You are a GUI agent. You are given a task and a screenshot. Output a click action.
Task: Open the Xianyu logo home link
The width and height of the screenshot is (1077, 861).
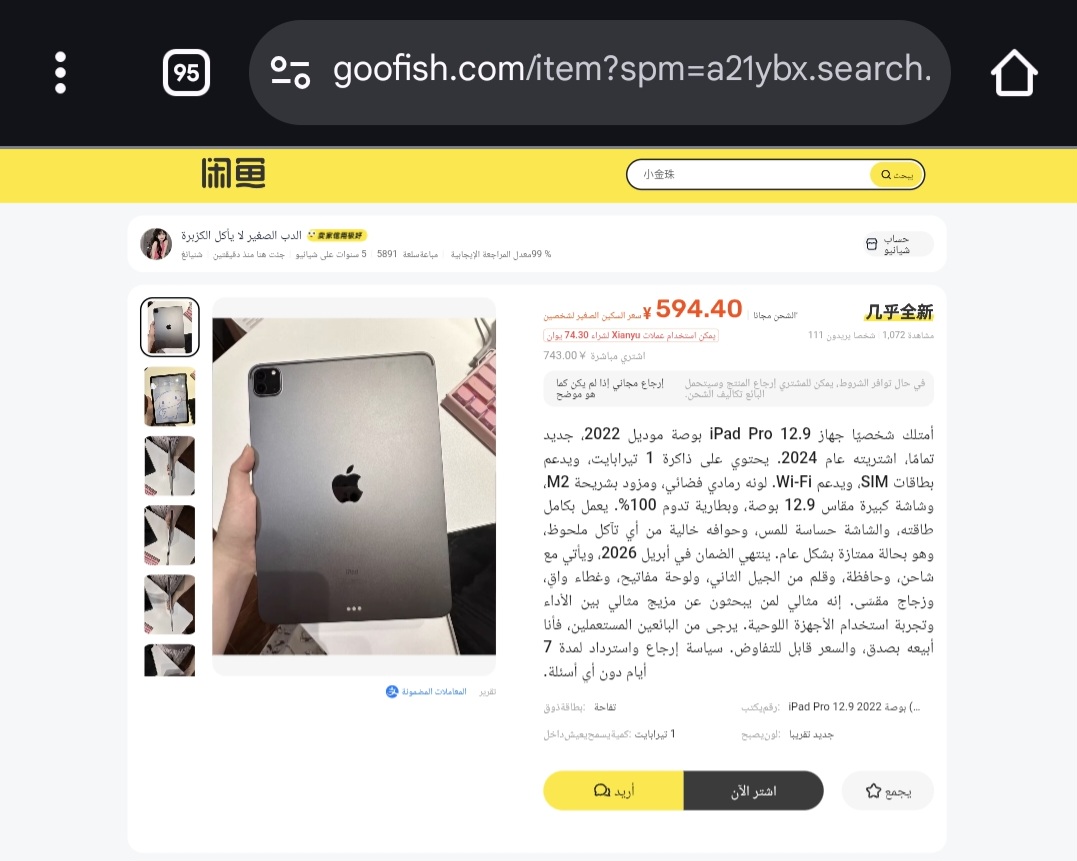pos(233,174)
